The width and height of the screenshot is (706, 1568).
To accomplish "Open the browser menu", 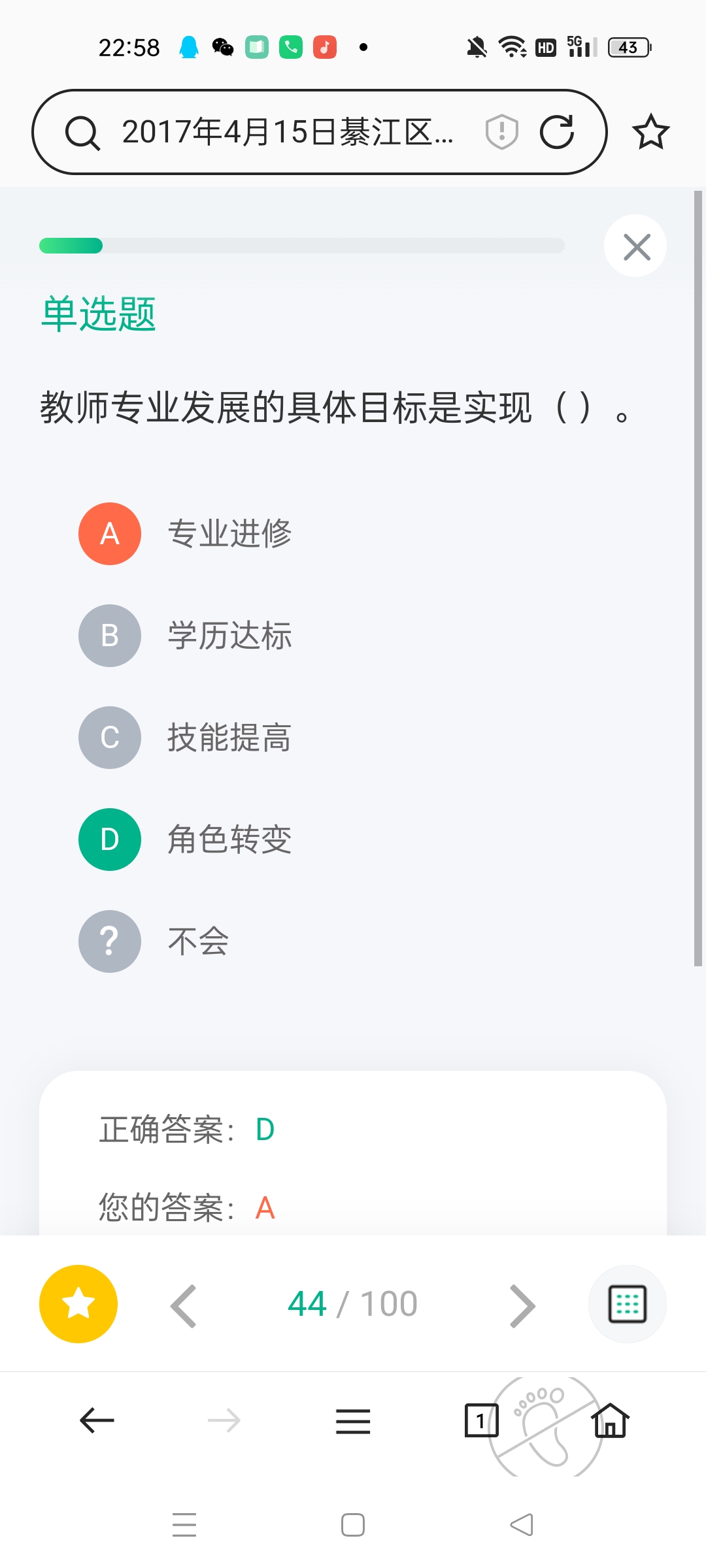I will tap(353, 1421).
